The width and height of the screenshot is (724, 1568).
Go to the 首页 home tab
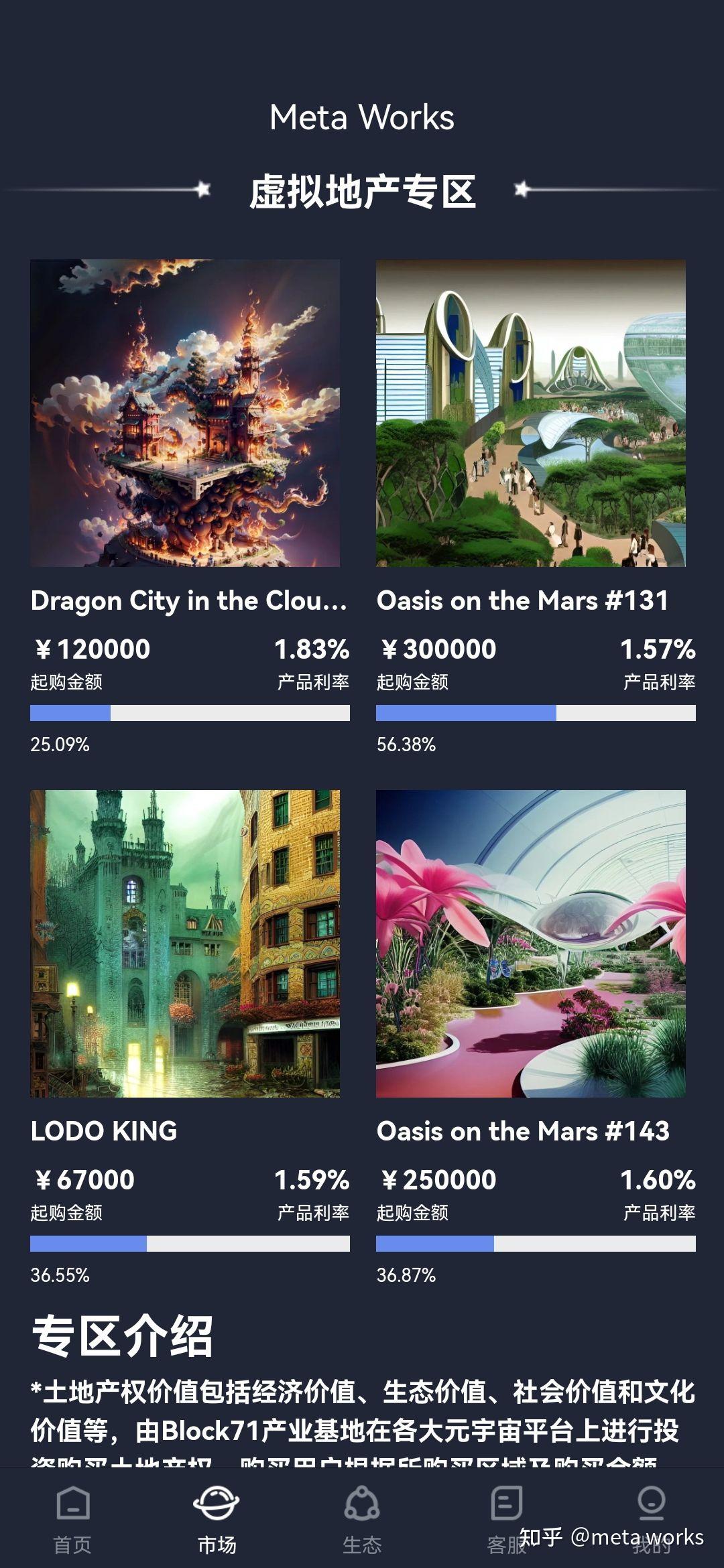click(x=72, y=1519)
